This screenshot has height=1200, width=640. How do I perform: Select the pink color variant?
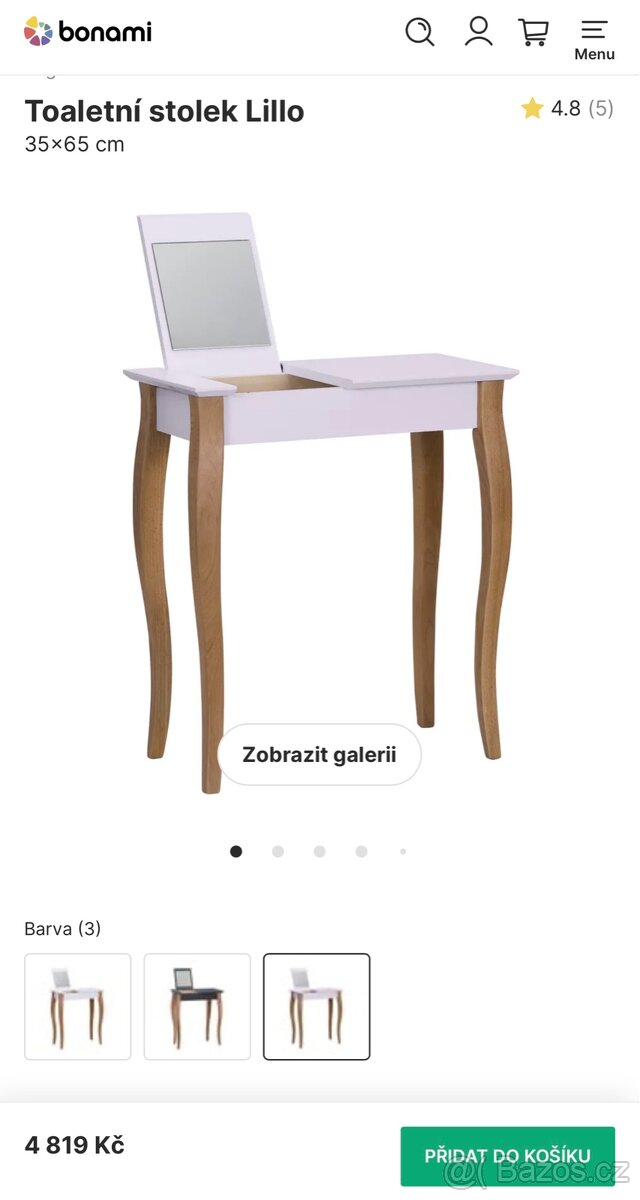316,1006
